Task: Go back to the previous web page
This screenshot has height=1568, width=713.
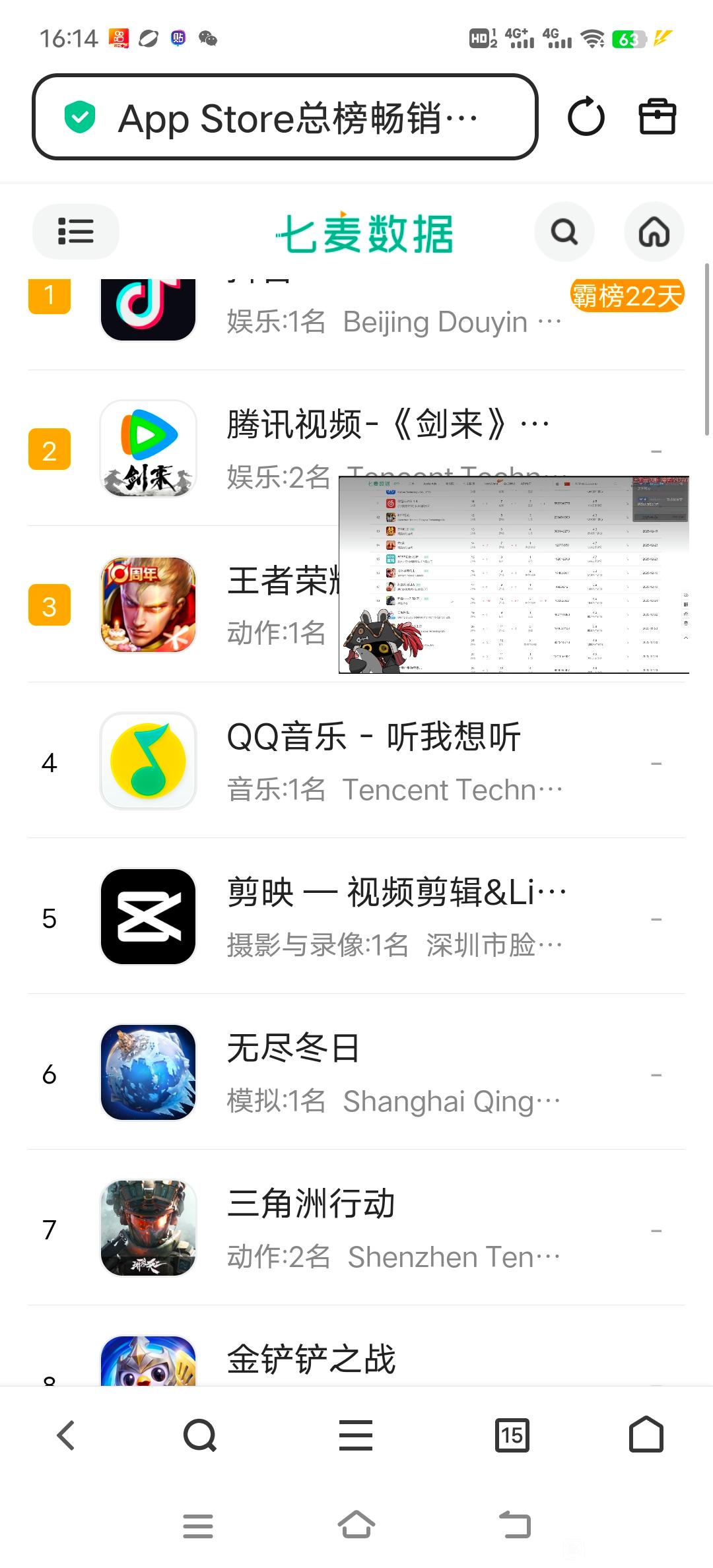Action: point(65,1435)
